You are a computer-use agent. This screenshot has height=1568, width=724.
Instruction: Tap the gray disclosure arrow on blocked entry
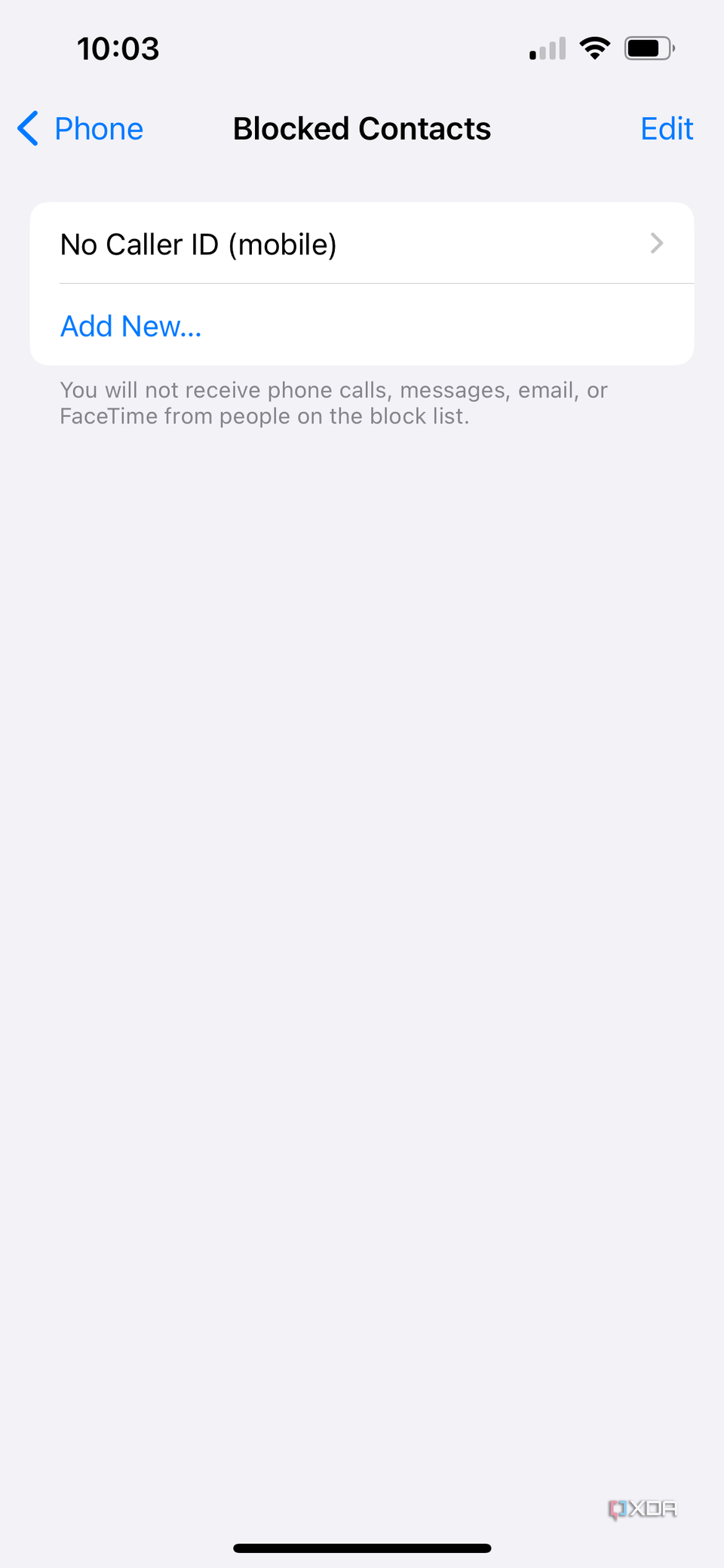click(657, 243)
